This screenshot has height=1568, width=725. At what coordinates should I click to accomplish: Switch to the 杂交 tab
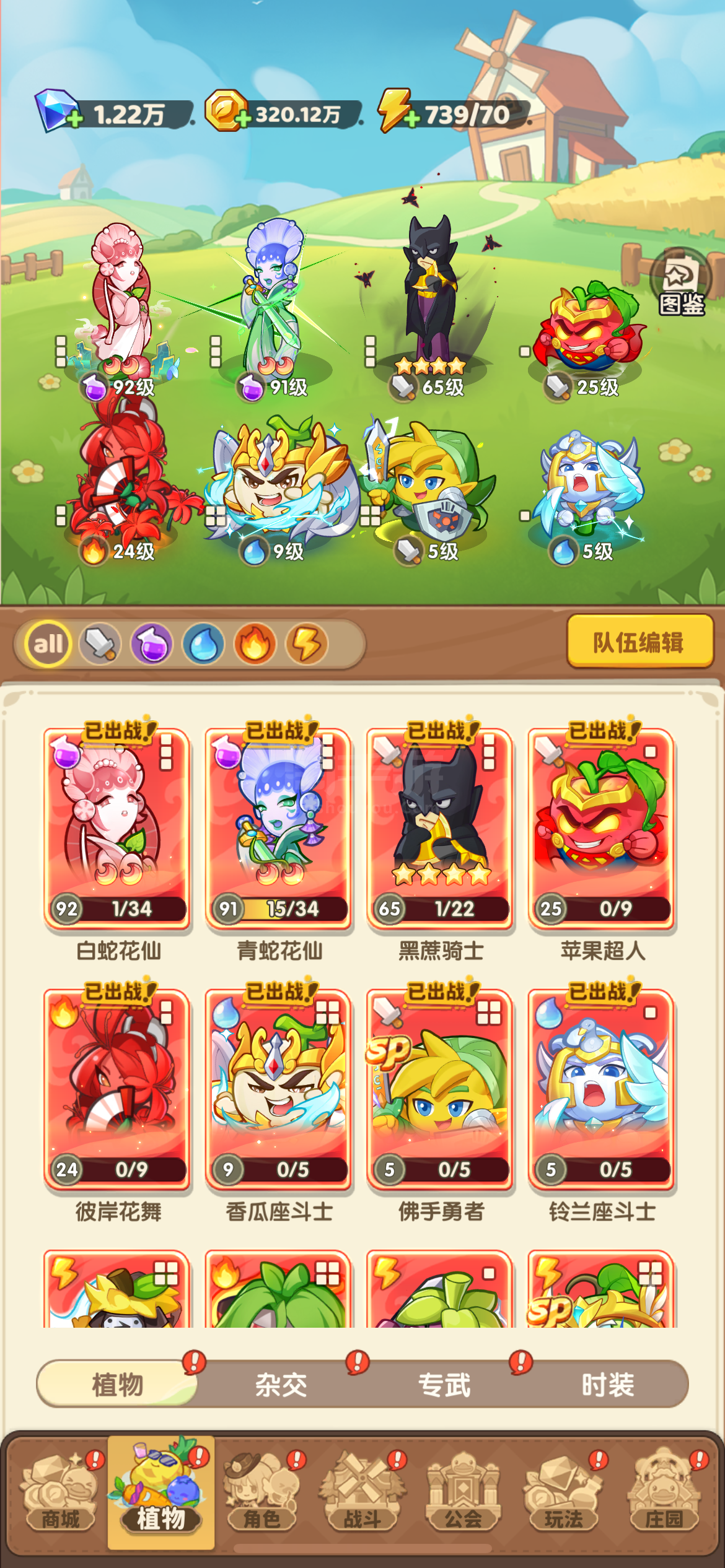[281, 1385]
